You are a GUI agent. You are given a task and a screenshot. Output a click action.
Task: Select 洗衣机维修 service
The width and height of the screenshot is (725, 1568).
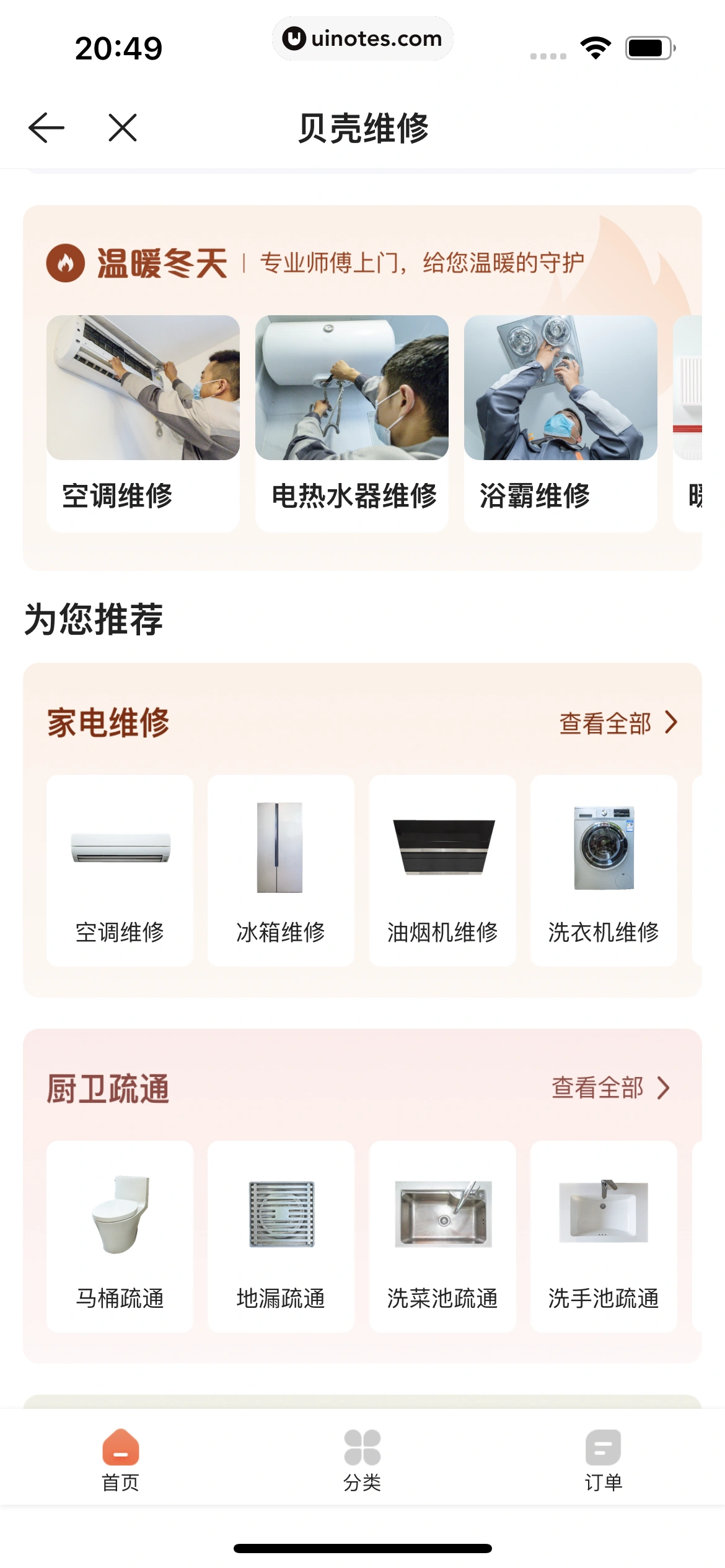pos(604,870)
